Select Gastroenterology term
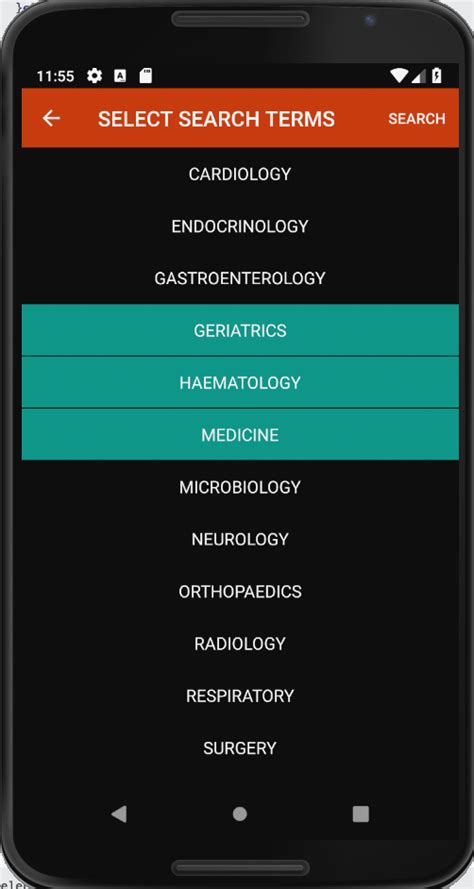474x889 pixels. pos(240,278)
